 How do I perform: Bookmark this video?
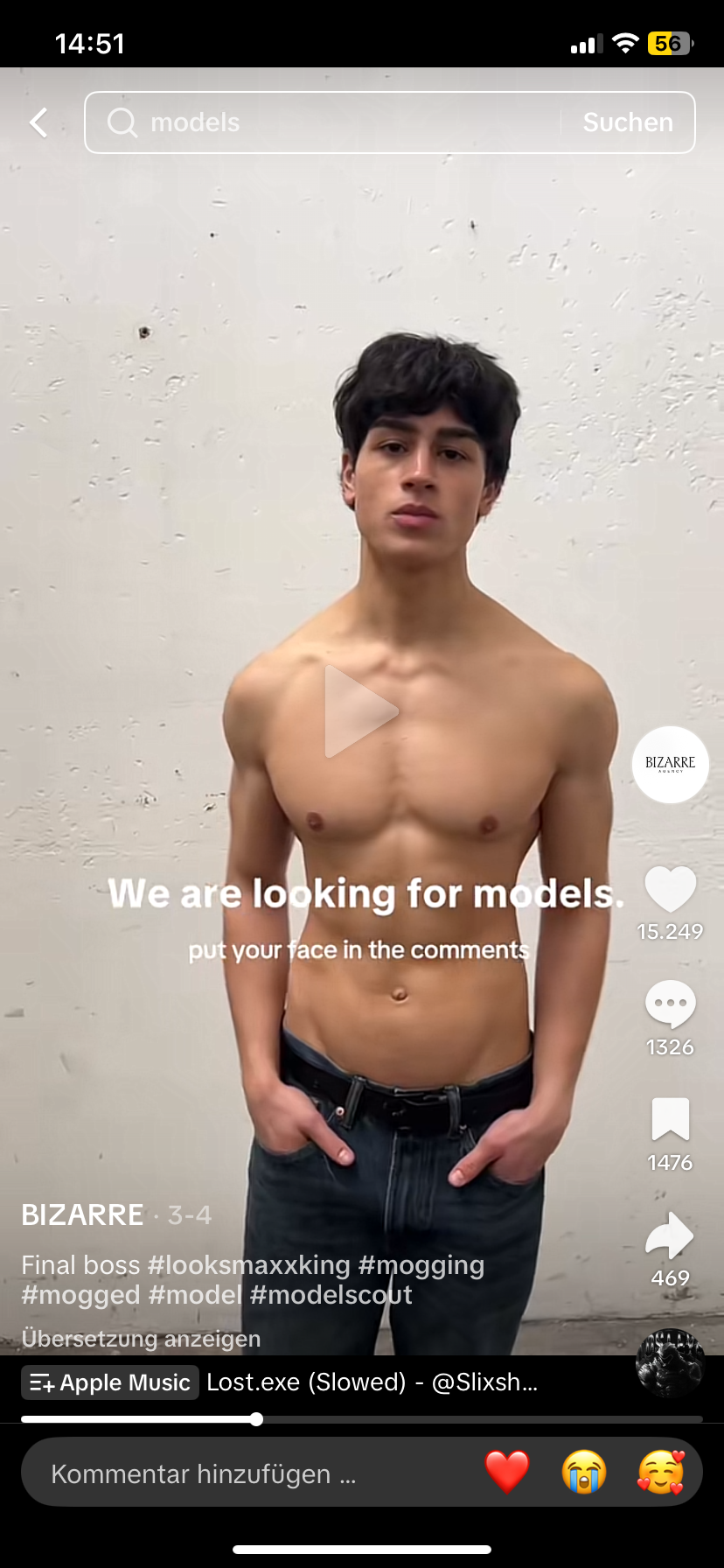click(x=670, y=1119)
